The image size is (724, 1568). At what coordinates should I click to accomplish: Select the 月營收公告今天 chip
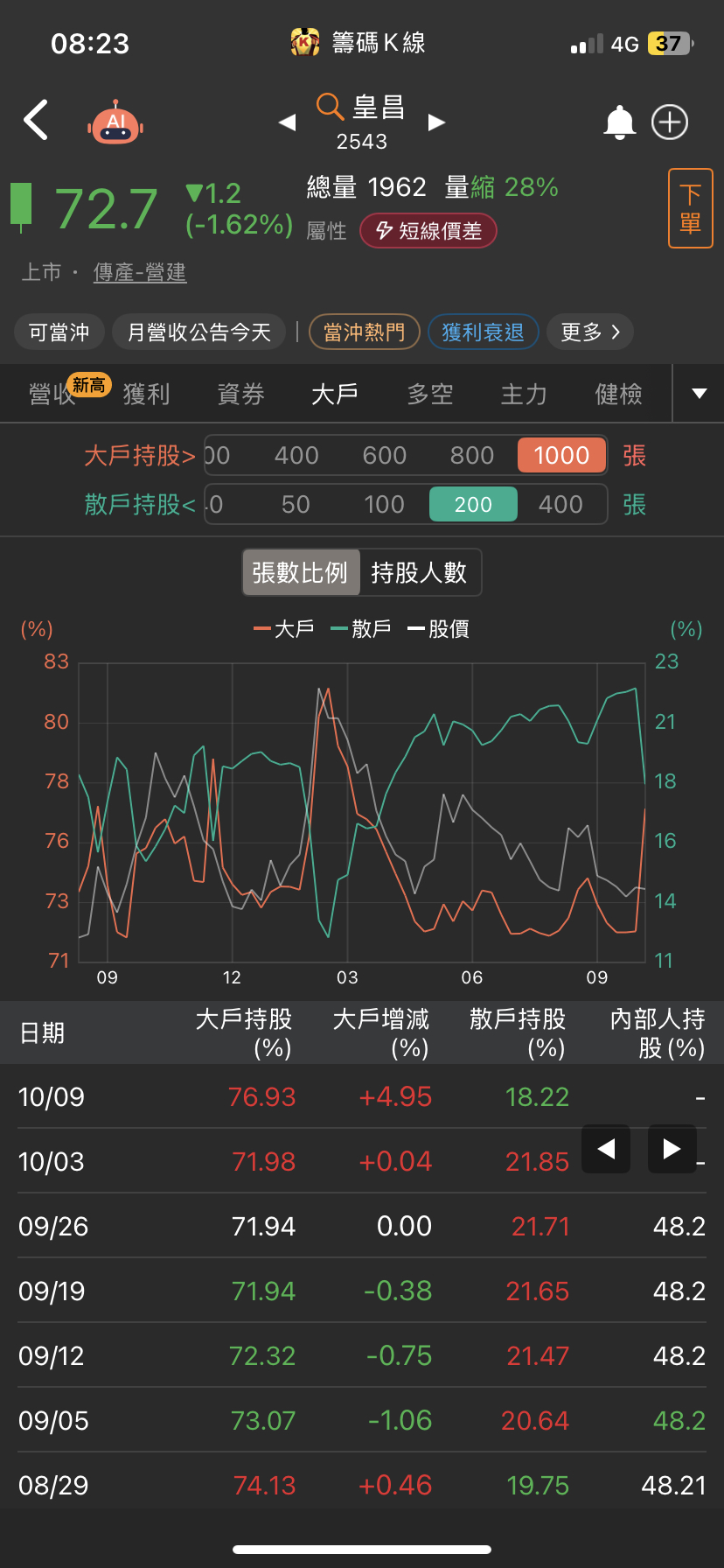pos(199,332)
